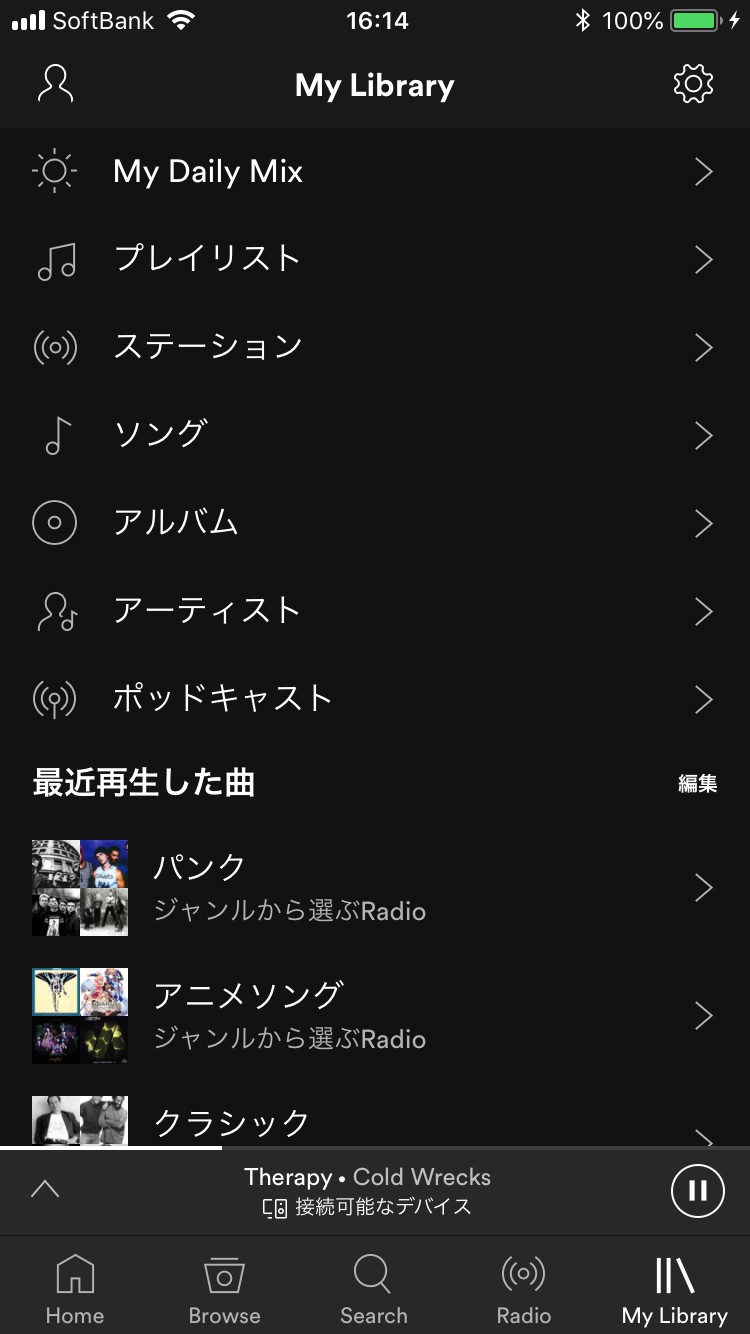Go to the Search tab
This screenshot has height=1334, width=750.
373,1290
